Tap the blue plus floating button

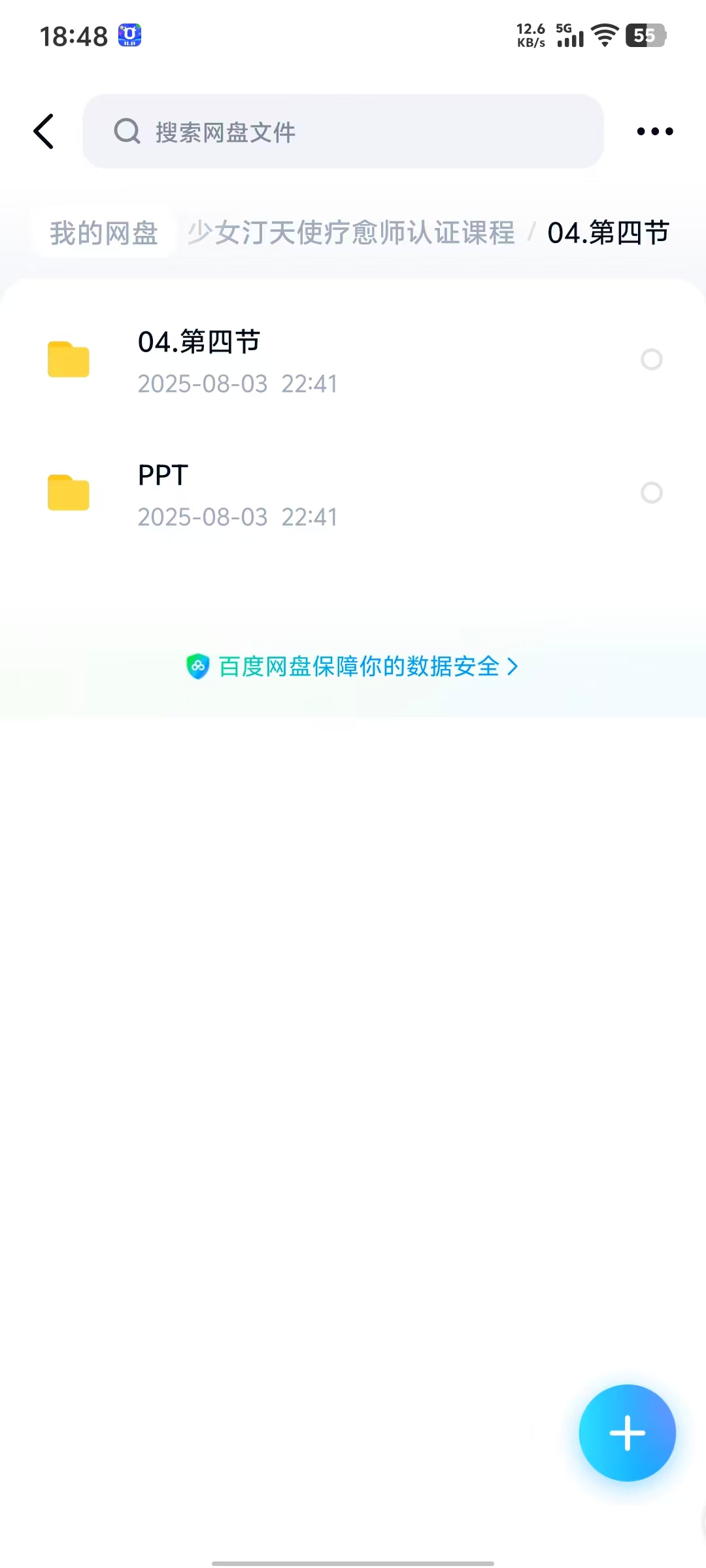click(627, 1433)
